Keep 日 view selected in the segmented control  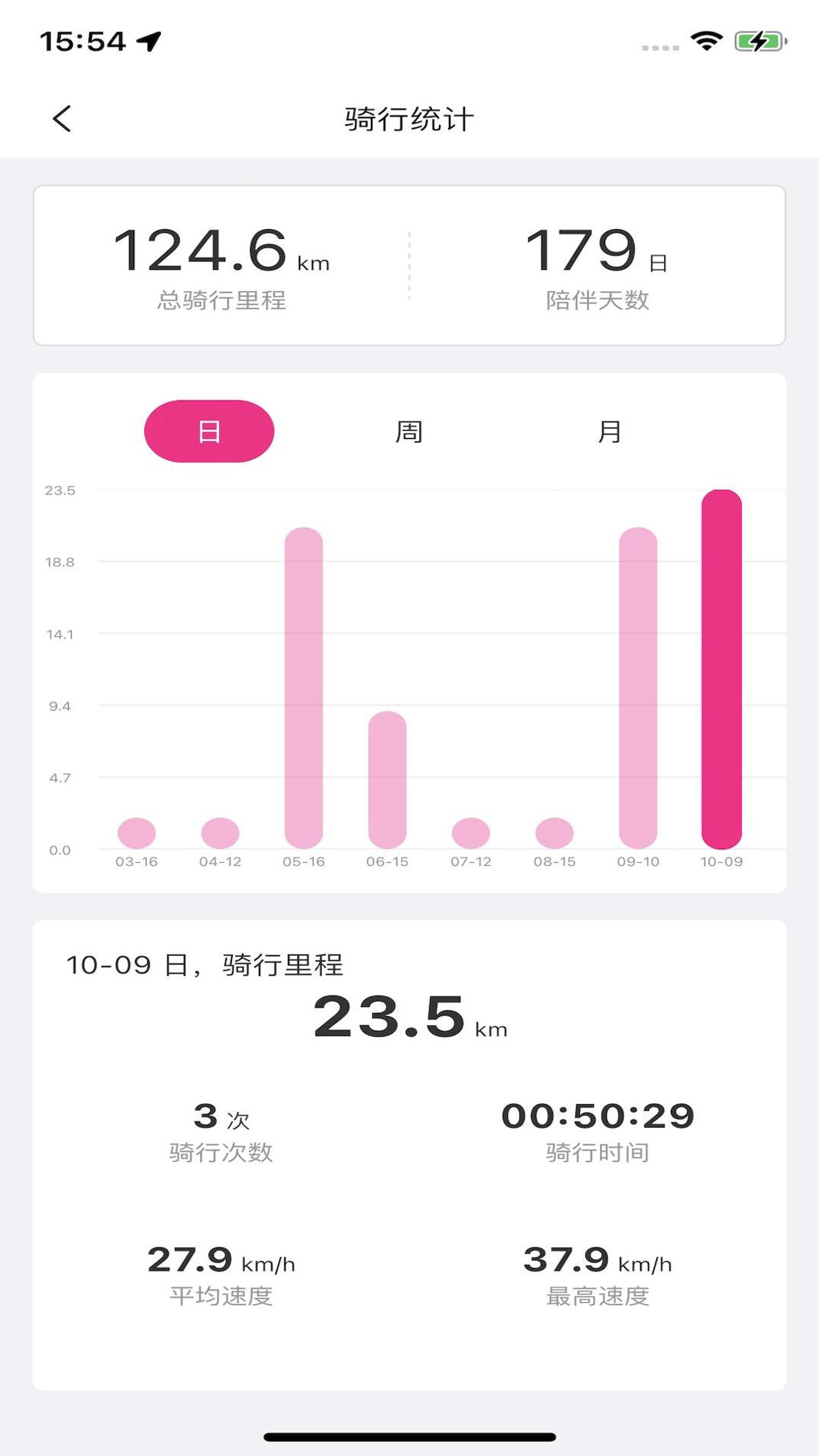208,431
